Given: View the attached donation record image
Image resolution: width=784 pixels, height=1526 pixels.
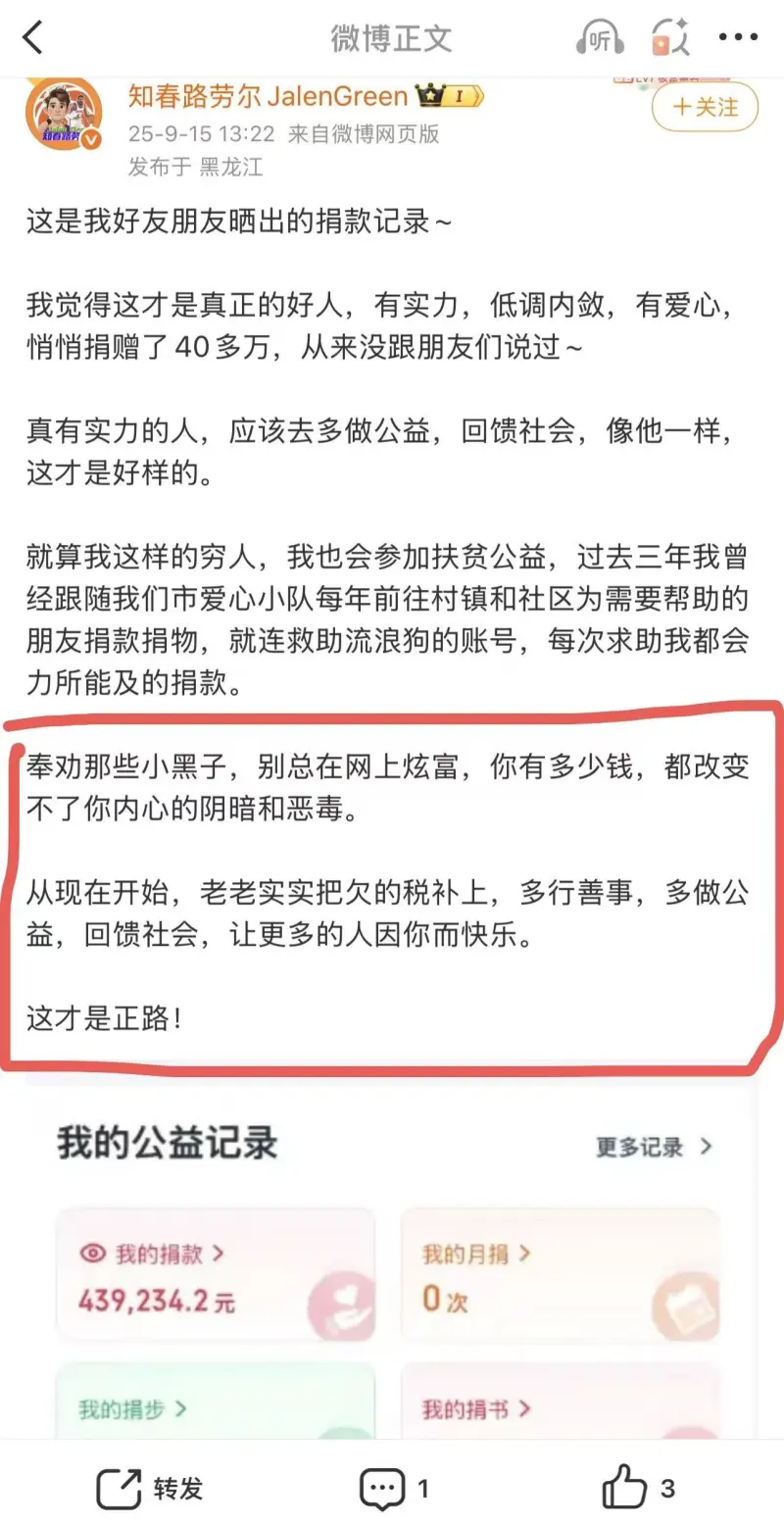Looking at the screenshot, I should tap(391, 1260).
